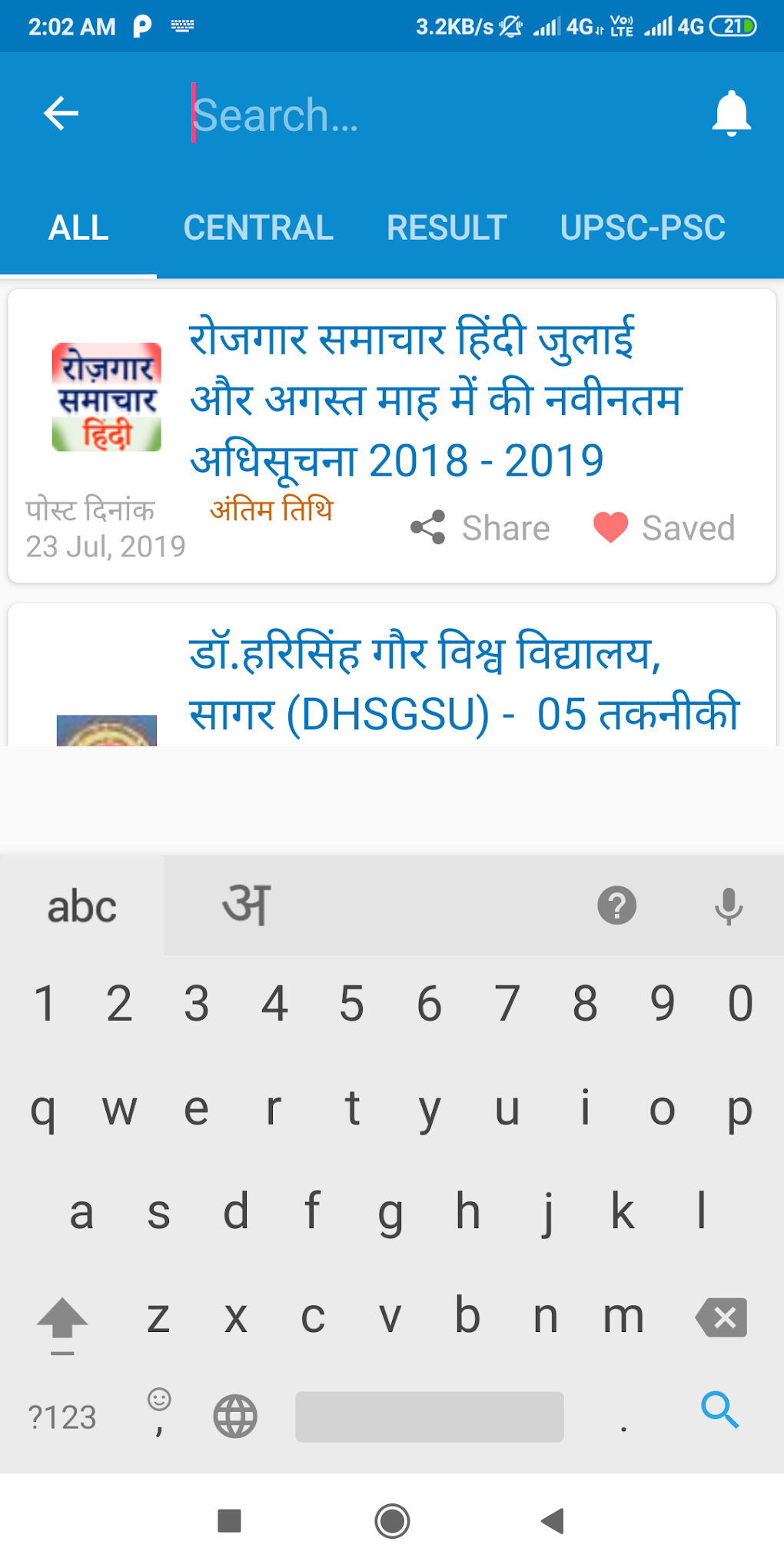Switch to the ?123 symbols keyboard

point(61,1416)
